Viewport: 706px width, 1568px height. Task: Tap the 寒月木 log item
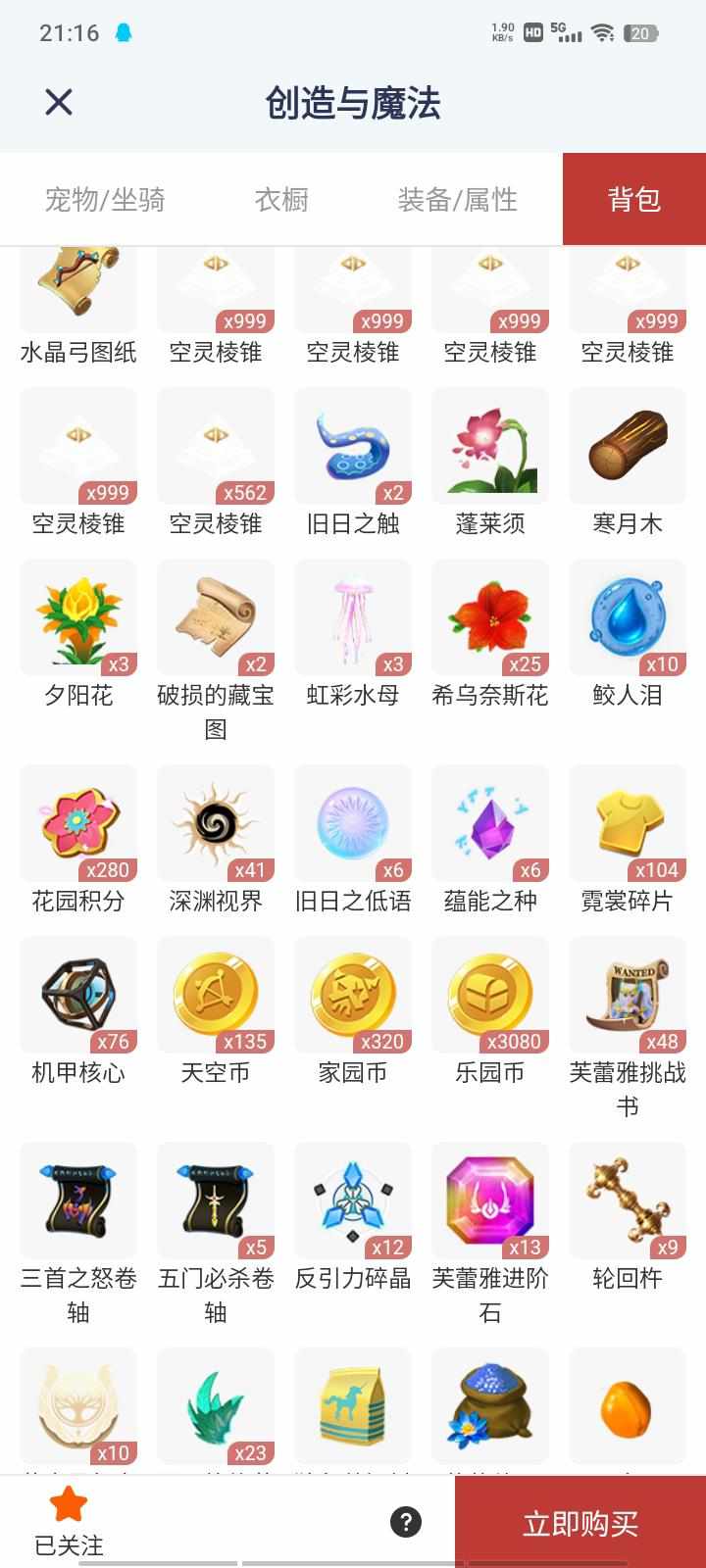[628, 447]
